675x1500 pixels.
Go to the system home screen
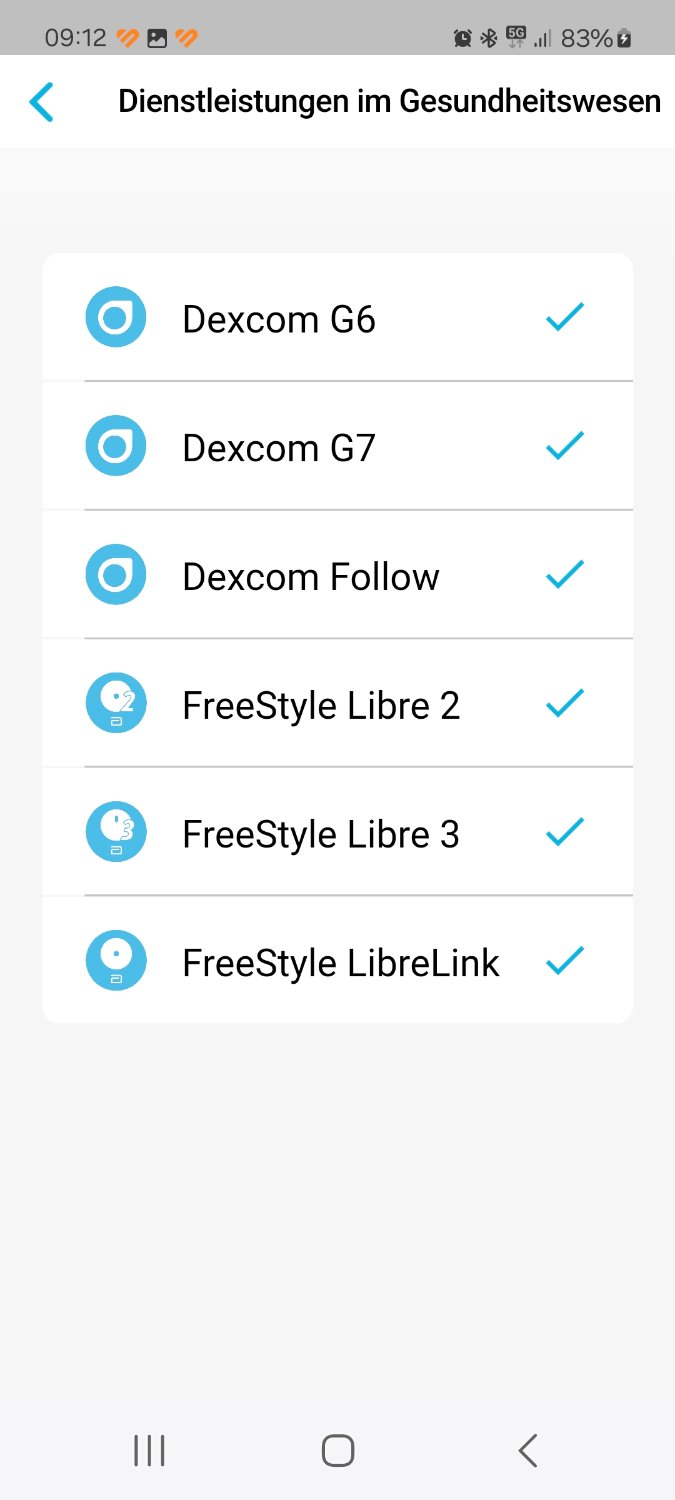(x=338, y=1450)
